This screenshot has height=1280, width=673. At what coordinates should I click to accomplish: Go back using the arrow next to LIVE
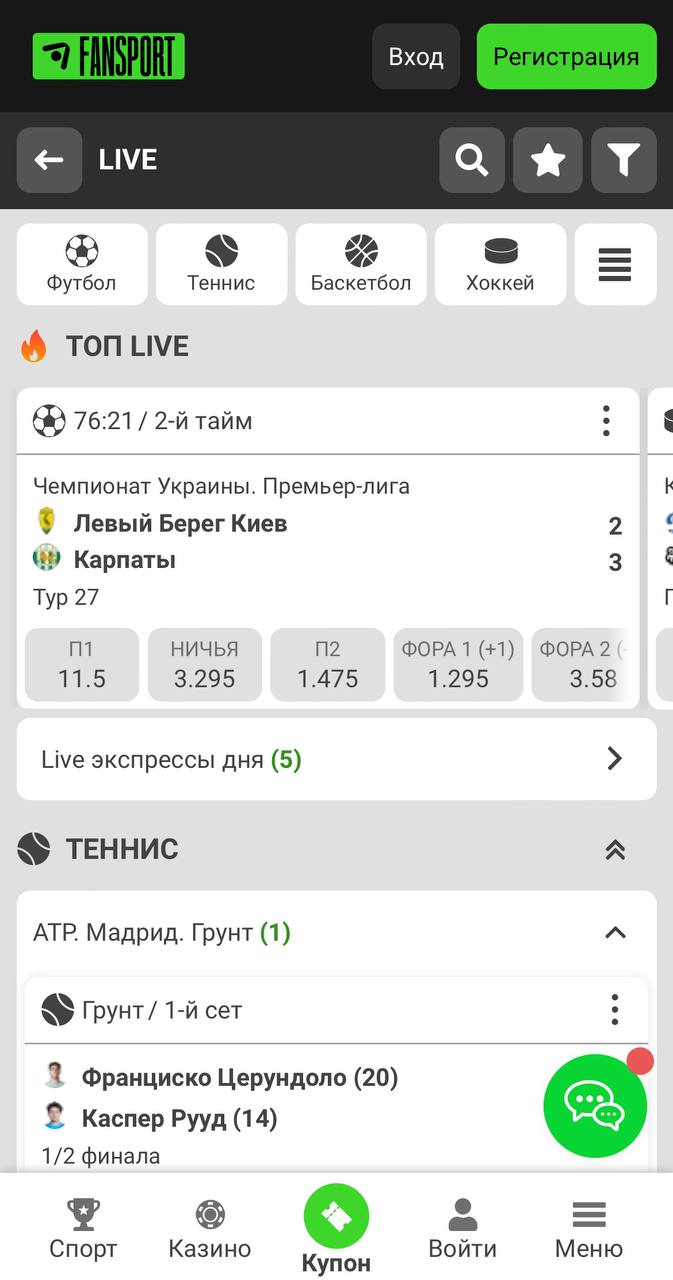[x=49, y=160]
